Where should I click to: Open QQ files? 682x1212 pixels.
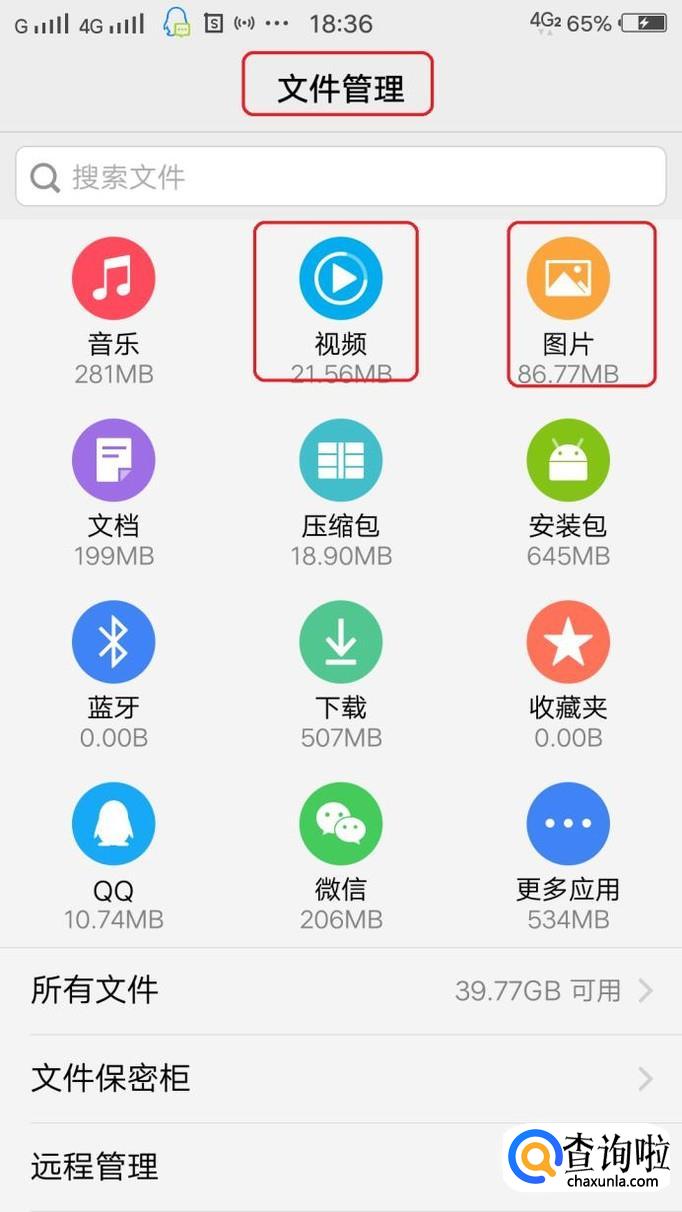113,825
